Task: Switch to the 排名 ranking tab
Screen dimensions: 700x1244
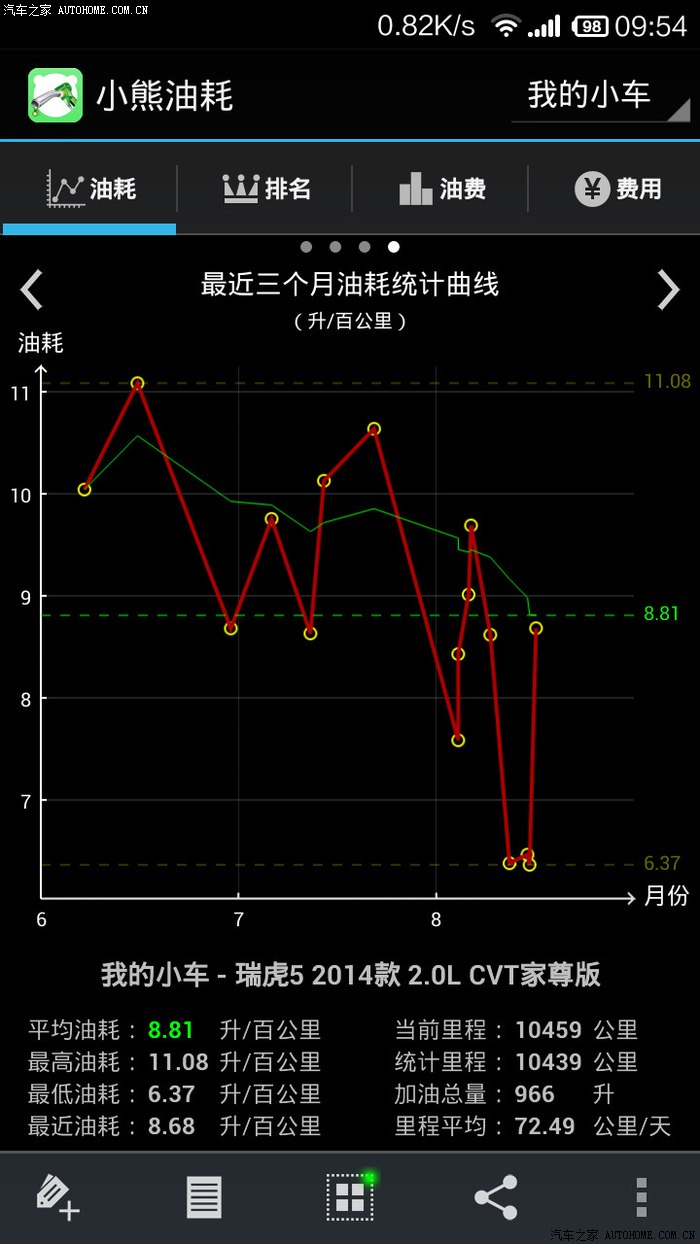Action: point(266,188)
